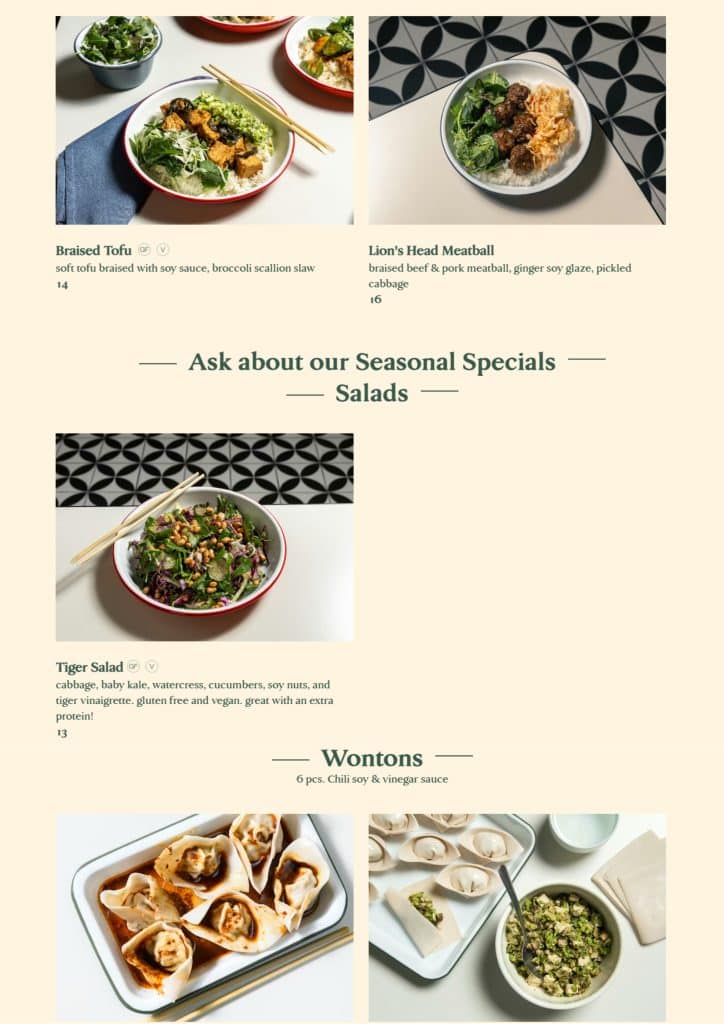Open the wontons in chili sauce photo
This screenshot has width=724, height=1024.
point(204,917)
